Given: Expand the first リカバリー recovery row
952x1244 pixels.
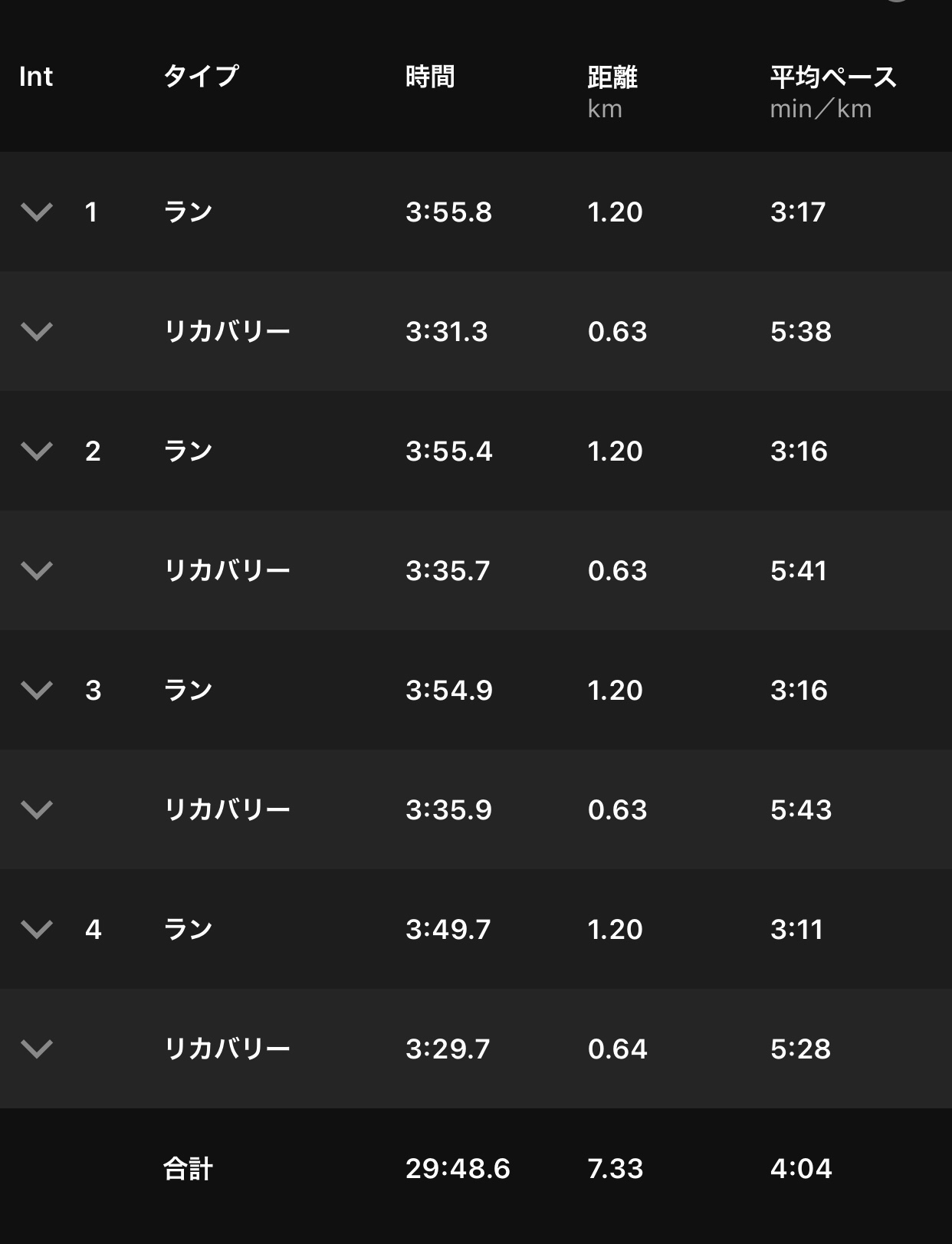Looking at the screenshot, I should (38, 332).
